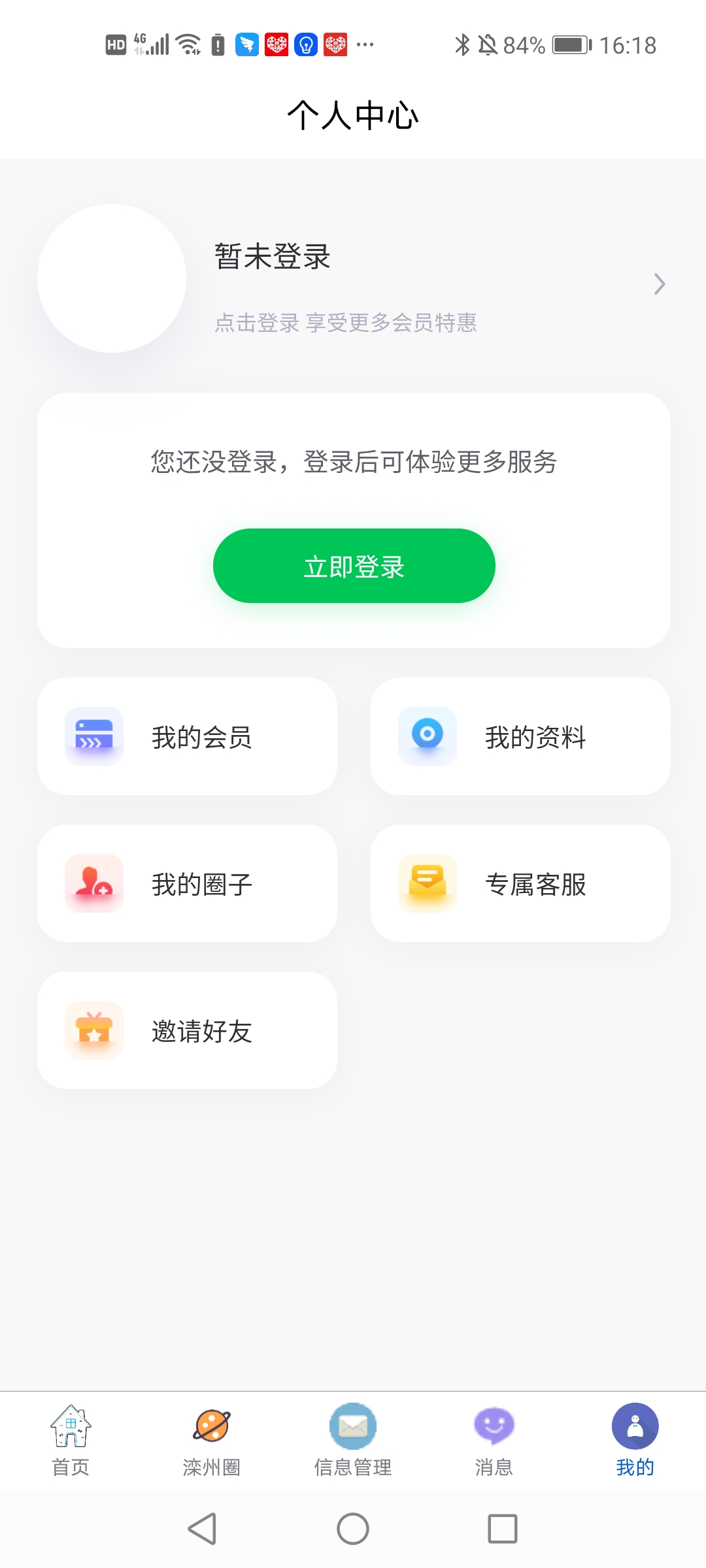
Task: Open 我的资料 card
Action: (520, 736)
